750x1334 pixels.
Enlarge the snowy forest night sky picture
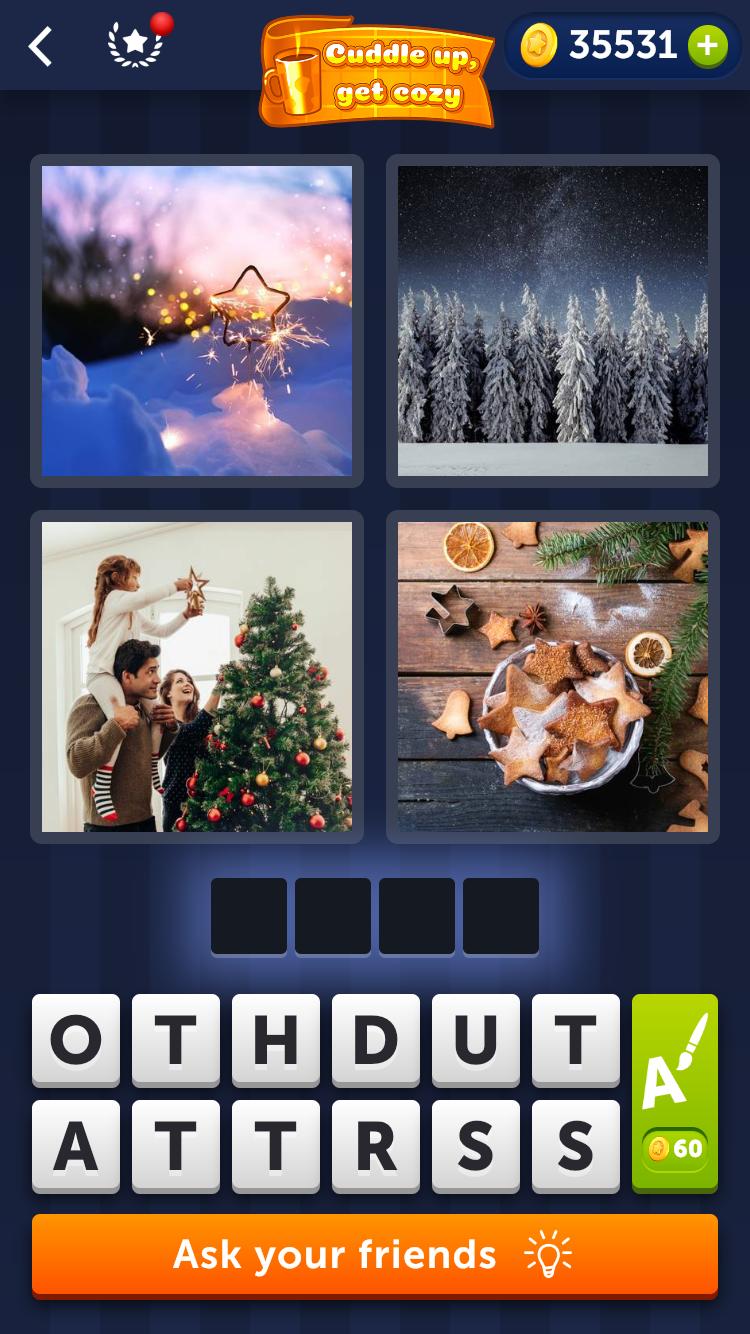coord(553,321)
